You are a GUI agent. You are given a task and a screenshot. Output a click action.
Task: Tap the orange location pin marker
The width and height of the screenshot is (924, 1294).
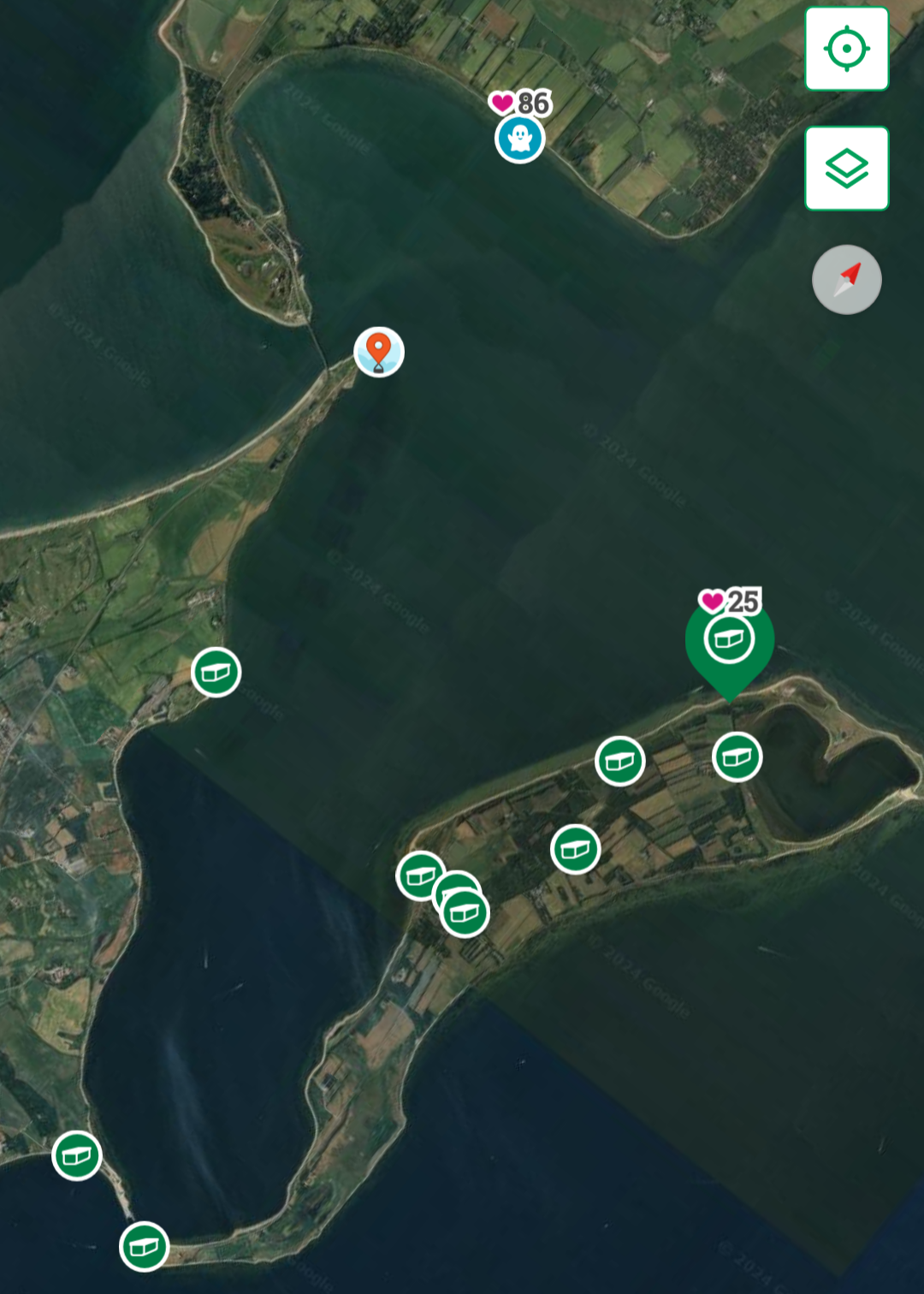pos(379,352)
